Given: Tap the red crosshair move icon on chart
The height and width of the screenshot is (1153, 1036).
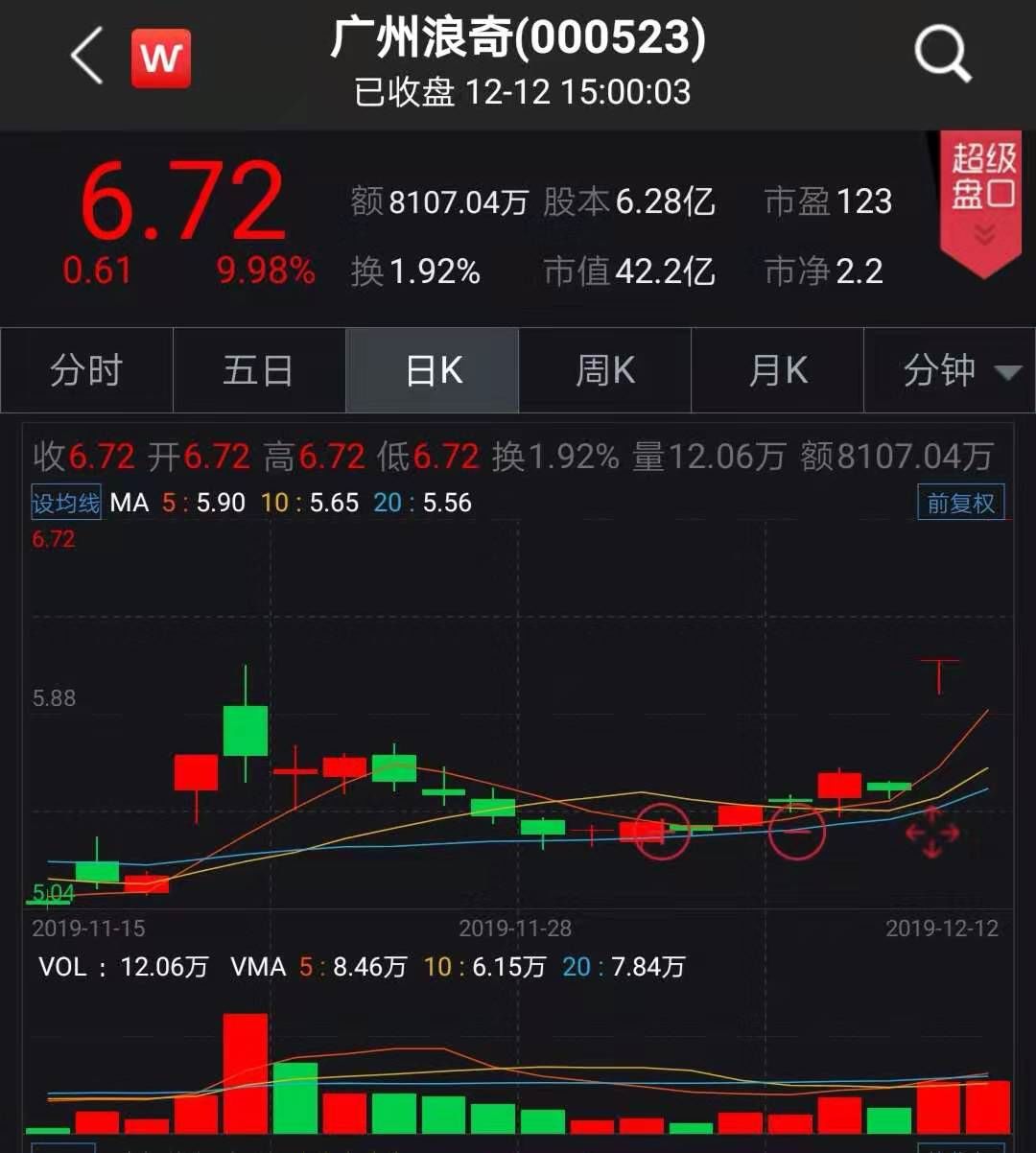Looking at the screenshot, I should [931, 833].
